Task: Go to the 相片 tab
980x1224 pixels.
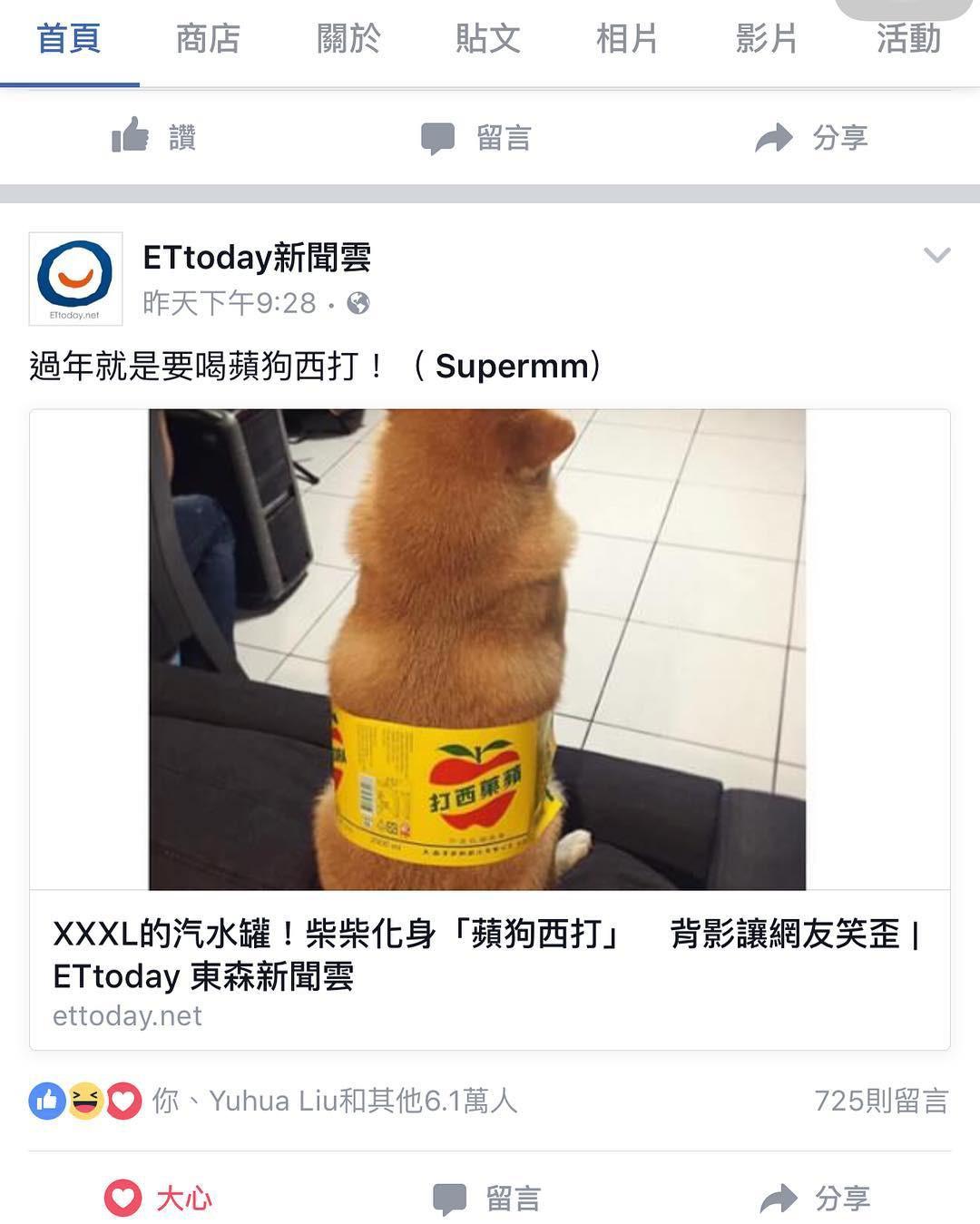Action: pos(627,40)
